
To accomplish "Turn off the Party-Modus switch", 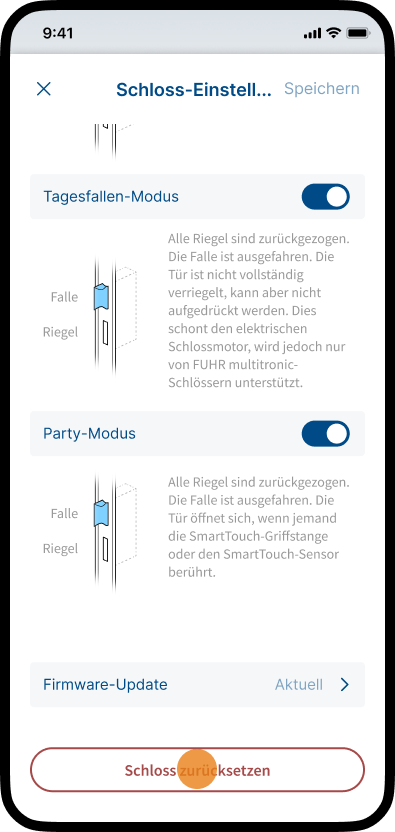I will (325, 434).
